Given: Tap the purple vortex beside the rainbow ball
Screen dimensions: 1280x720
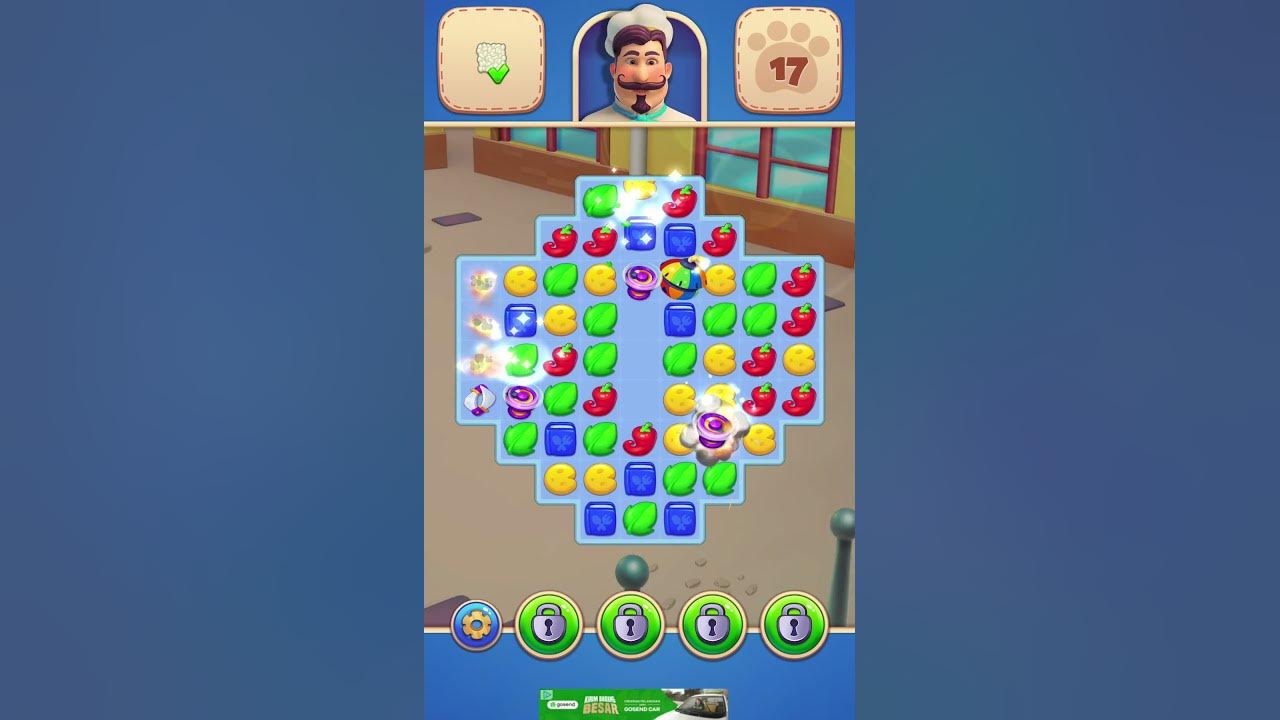Looking at the screenshot, I should click(640, 280).
